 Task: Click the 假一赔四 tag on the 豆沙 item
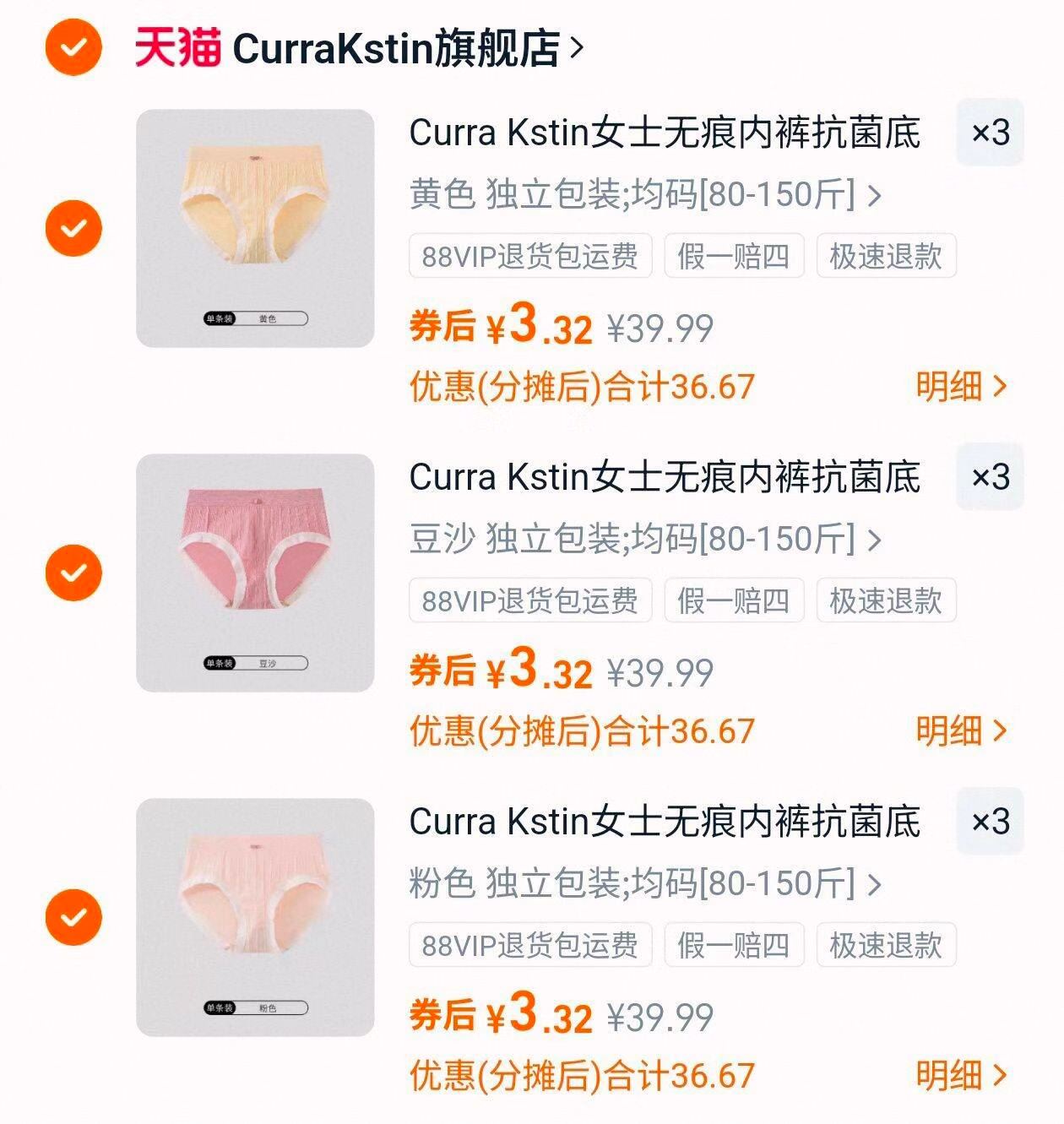[x=736, y=600]
